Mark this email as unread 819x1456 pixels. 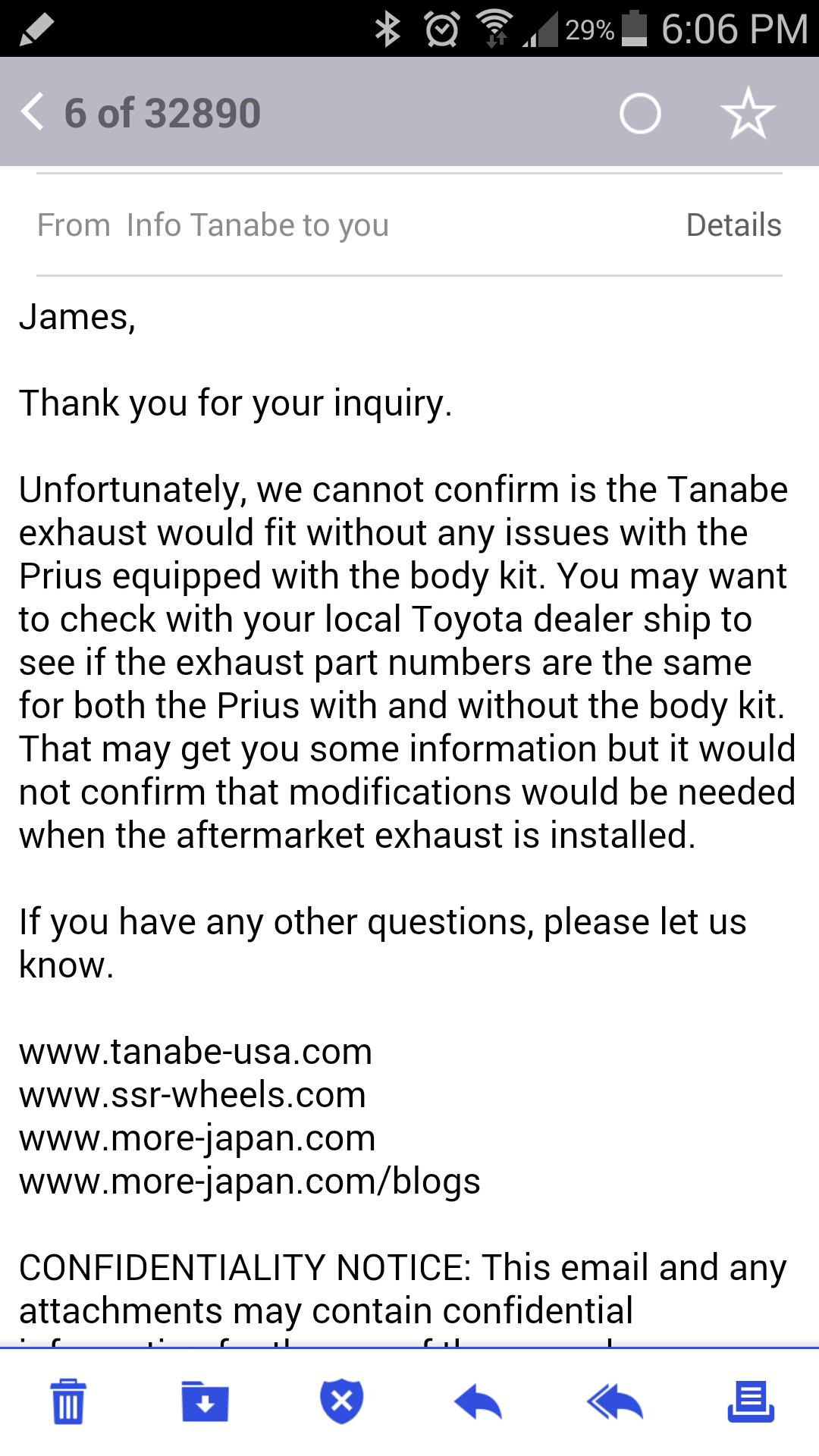point(639,114)
